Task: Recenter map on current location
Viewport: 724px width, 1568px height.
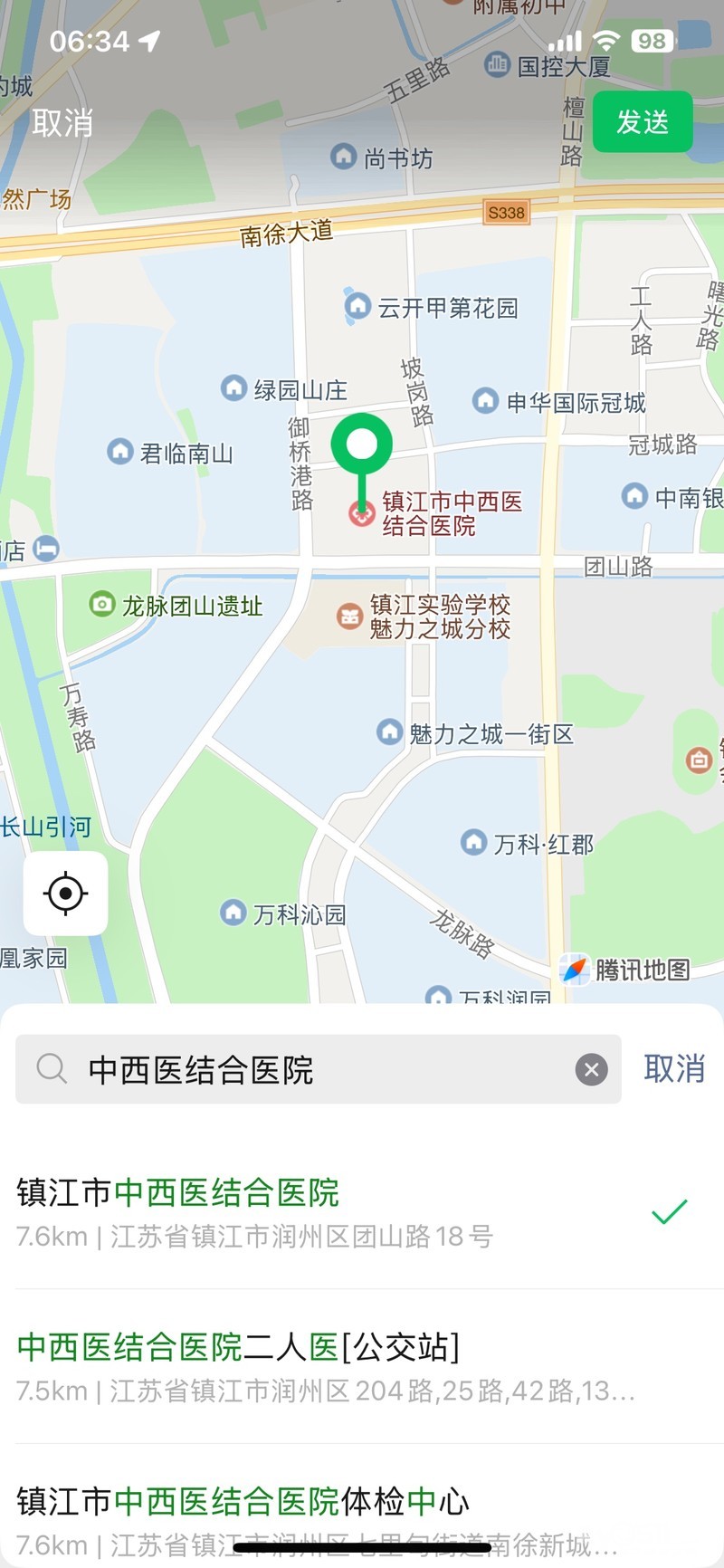Action: 65,894
